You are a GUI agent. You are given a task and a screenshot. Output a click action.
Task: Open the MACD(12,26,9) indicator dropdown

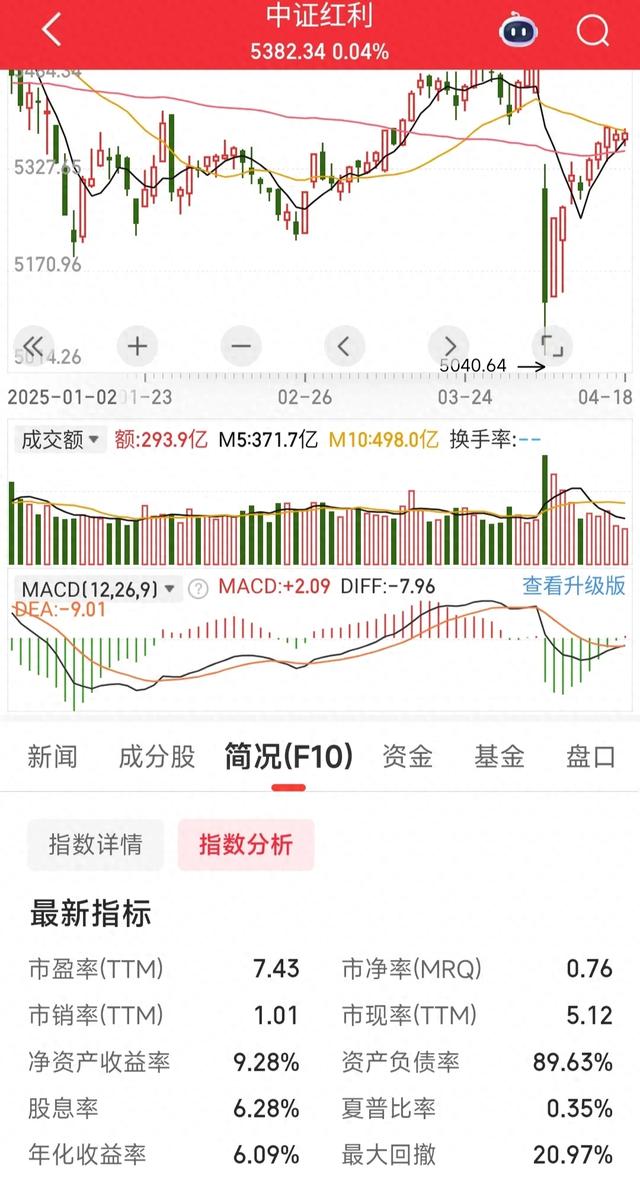[98, 588]
